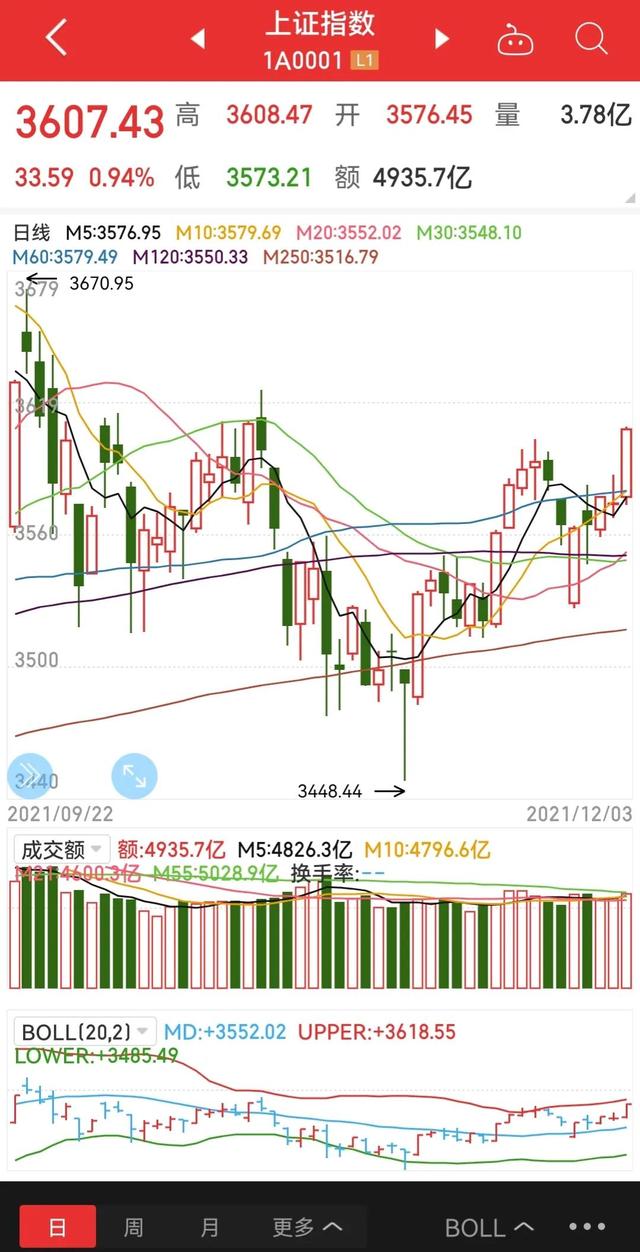Go back from the 上证指数 page
This screenshot has width=640, height=1252.
[x=56, y=39]
